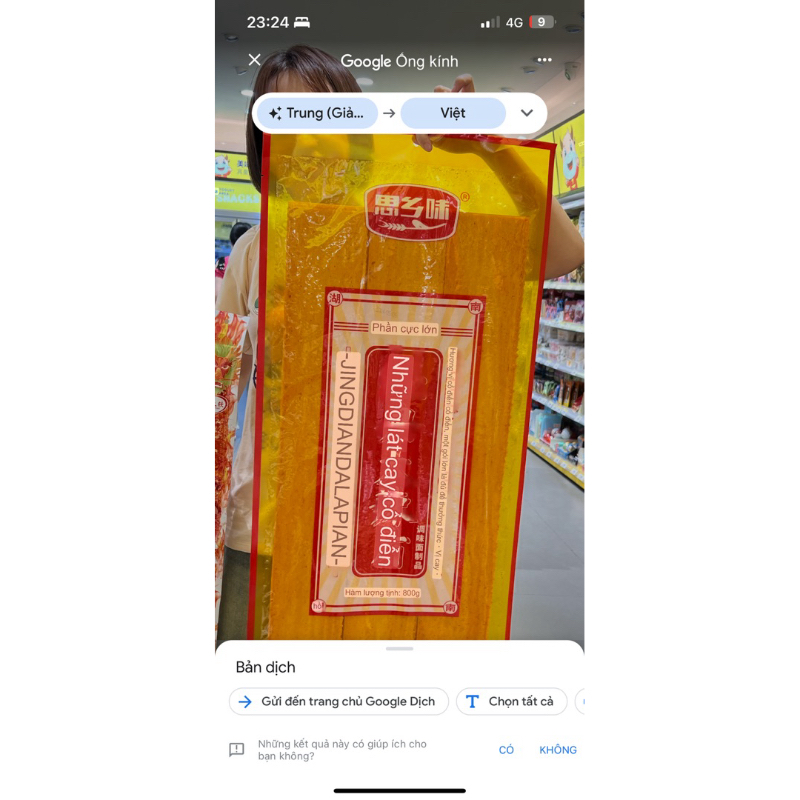Close the Google Lens translate view
The height and width of the screenshot is (800, 800).
point(255,60)
